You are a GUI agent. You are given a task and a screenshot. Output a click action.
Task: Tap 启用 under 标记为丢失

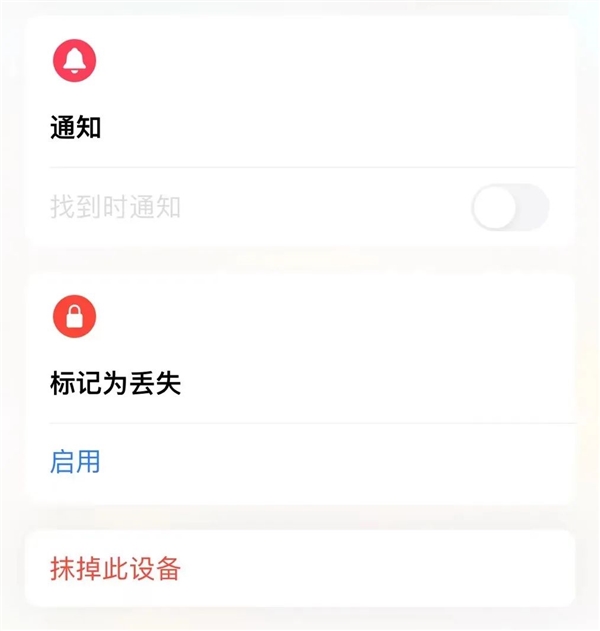coord(76,462)
